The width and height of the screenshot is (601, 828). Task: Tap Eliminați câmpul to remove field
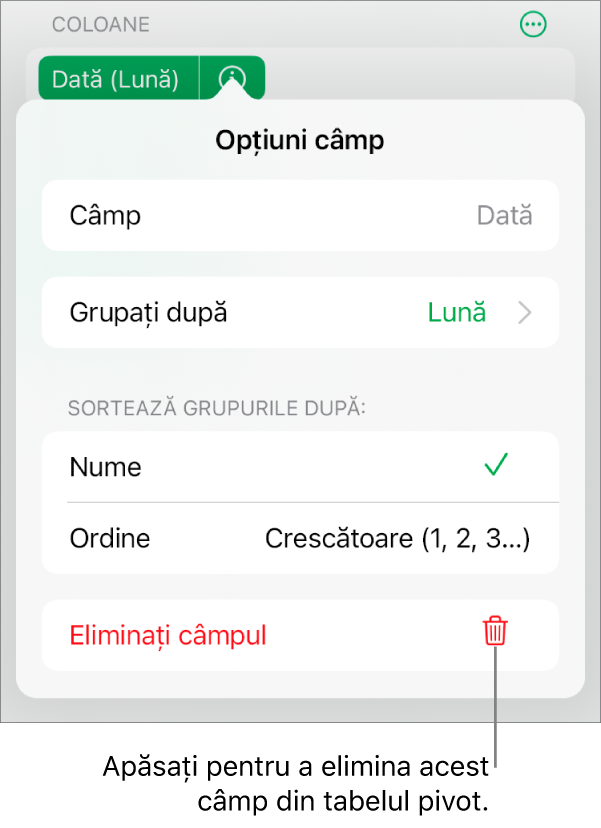tap(300, 635)
